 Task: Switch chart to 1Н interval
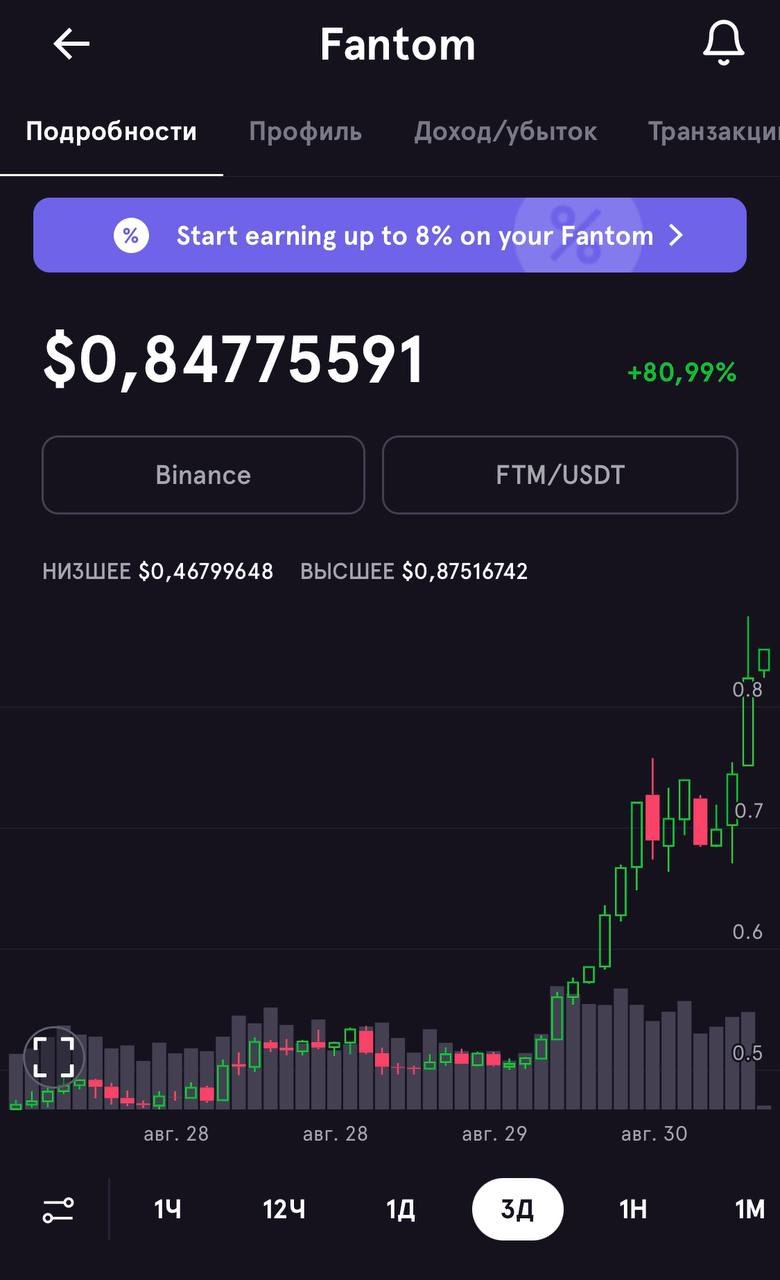click(633, 1210)
